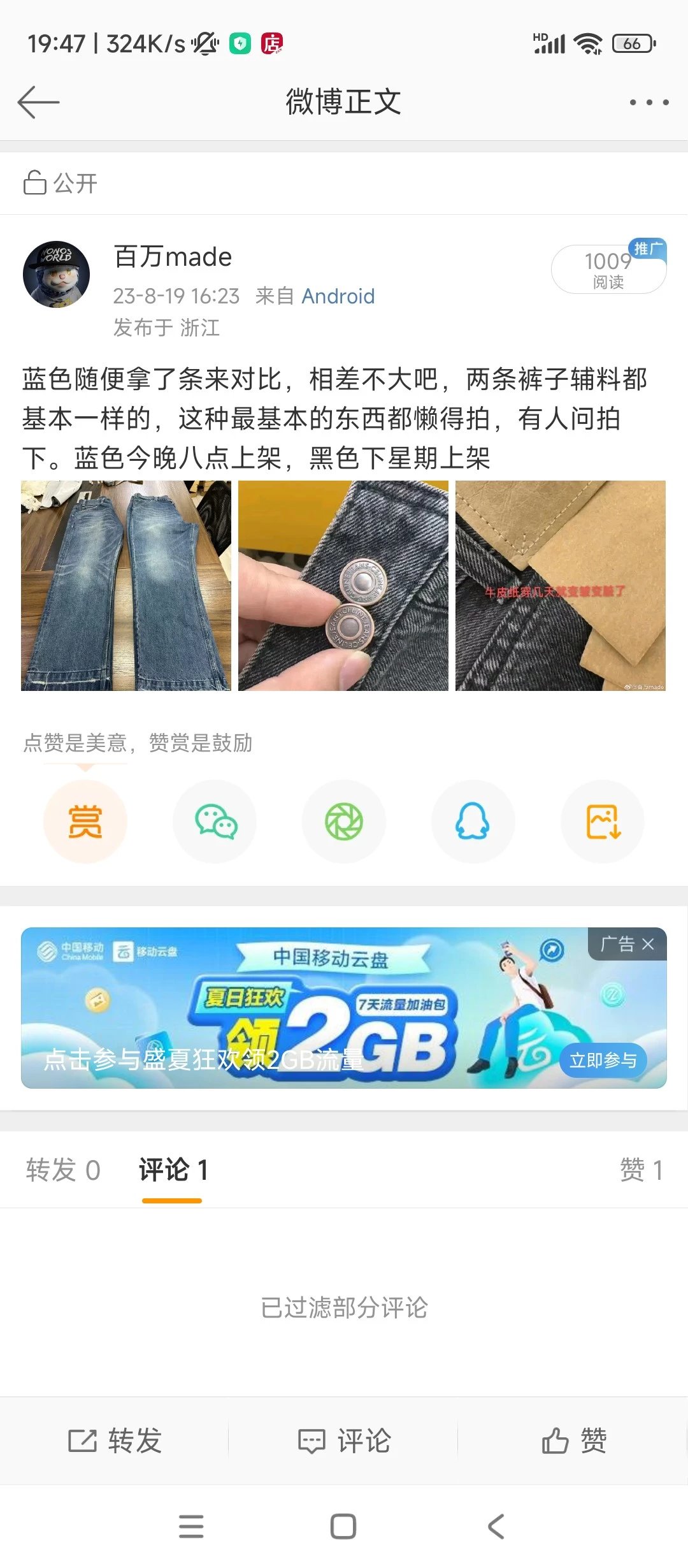Switch to the 赞 1 tab

coord(641,1170)
